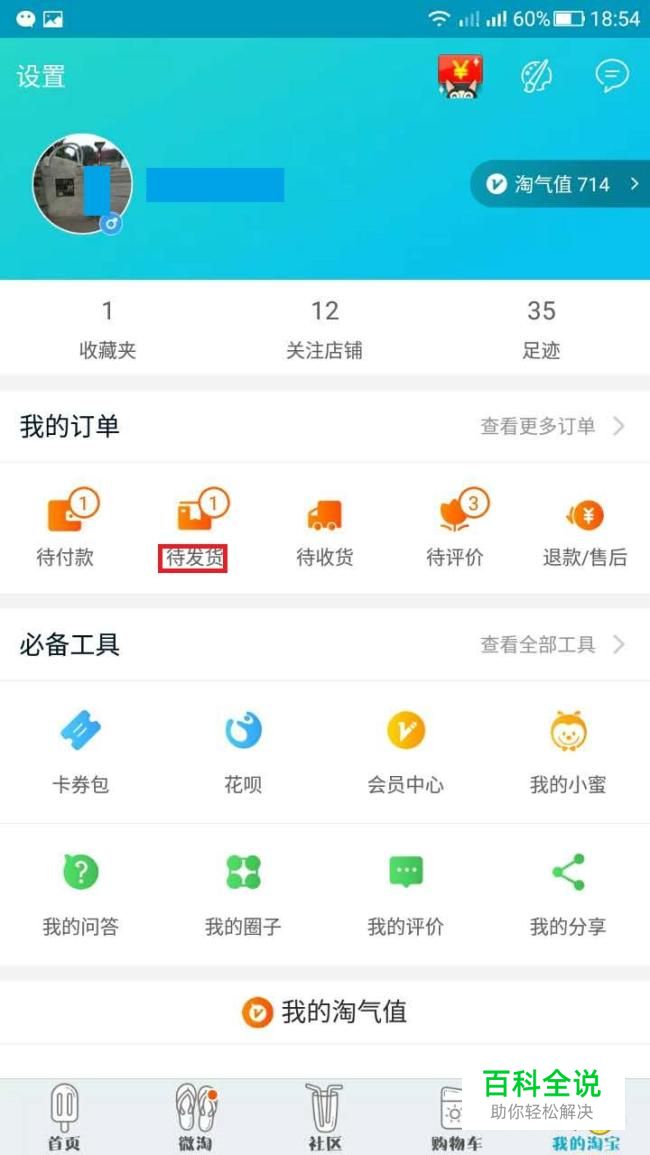This screenshot has width=650, height=1155.
Task: Open 设置 settings
Action: [x=41, y=77]
